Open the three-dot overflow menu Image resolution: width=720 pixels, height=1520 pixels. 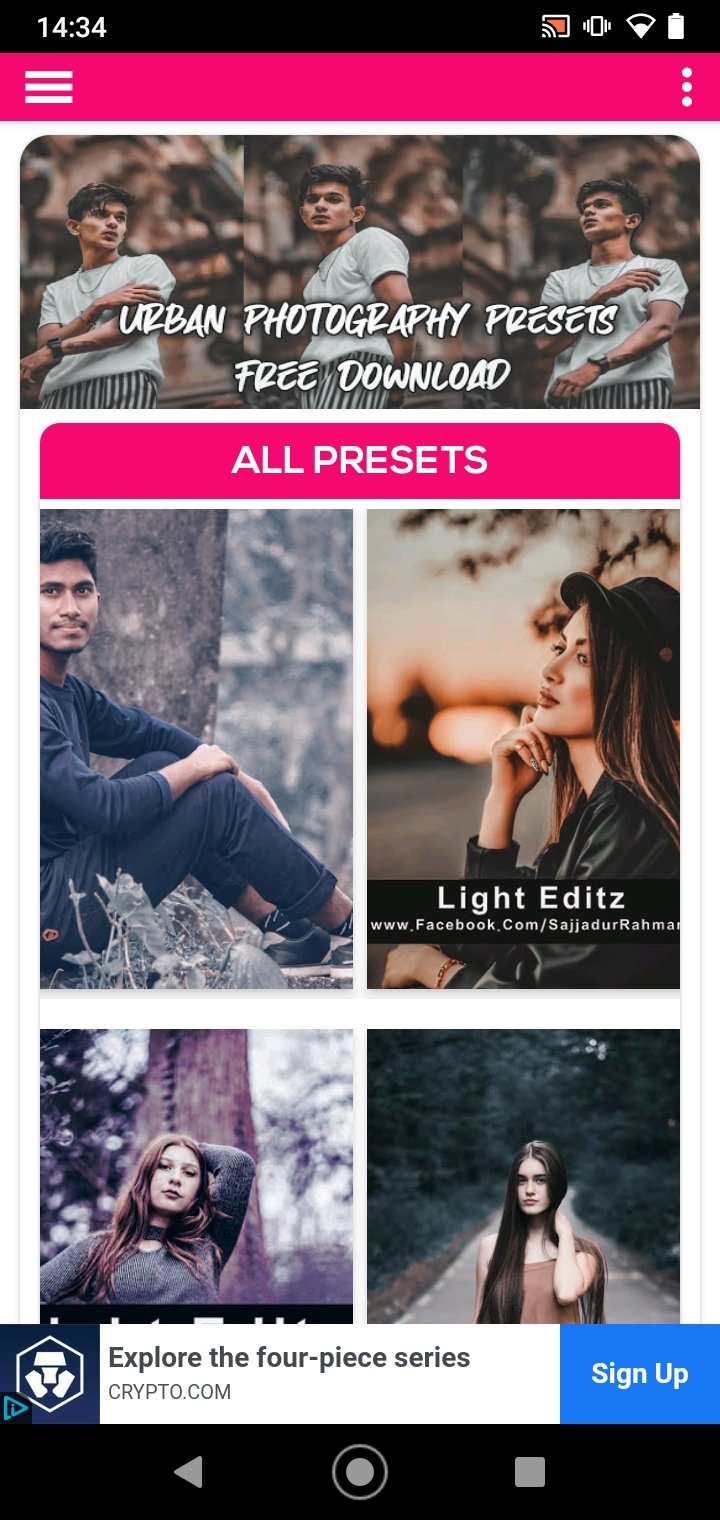point(686,87)
